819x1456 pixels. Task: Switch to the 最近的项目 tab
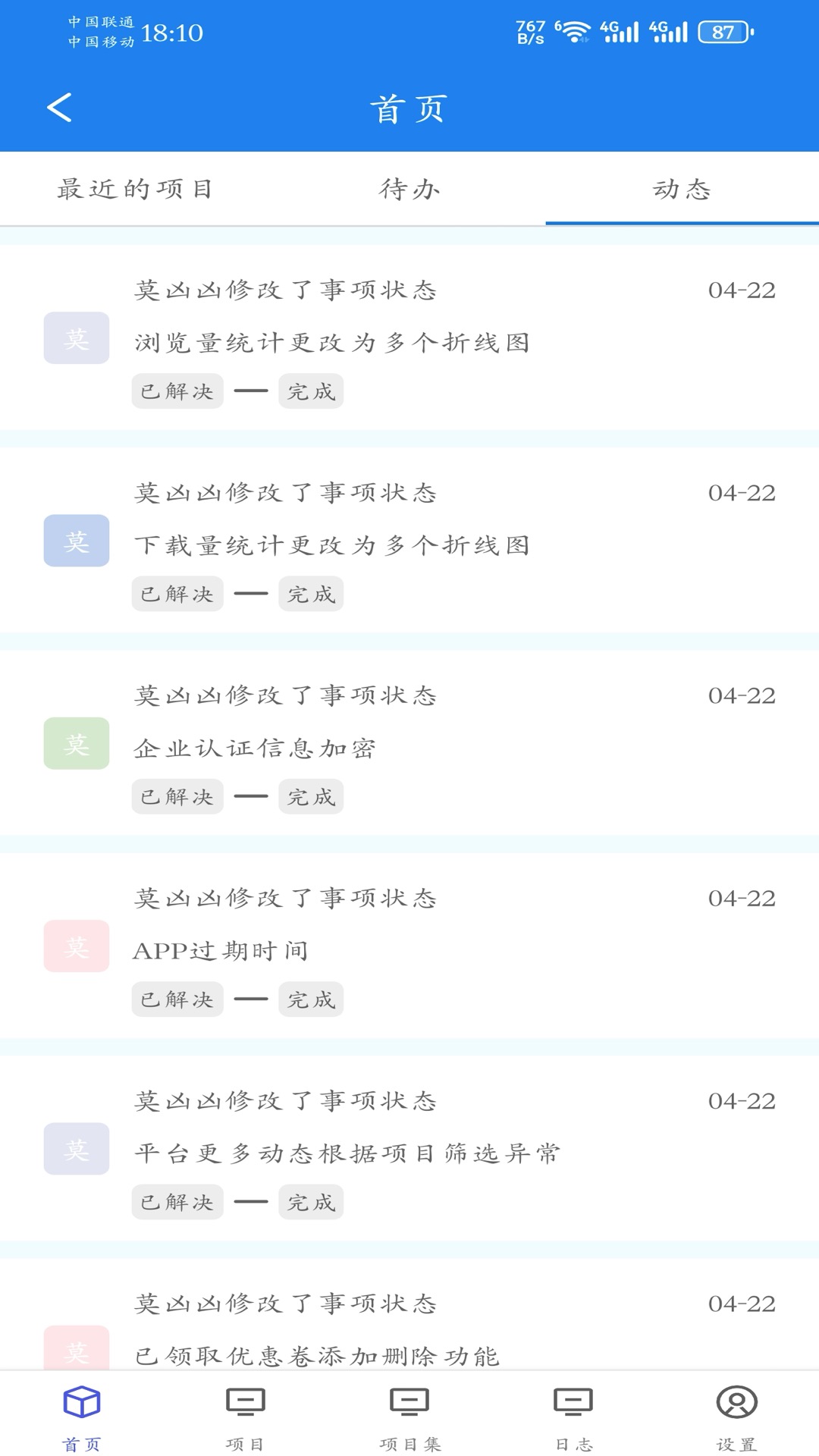(136, 189)
